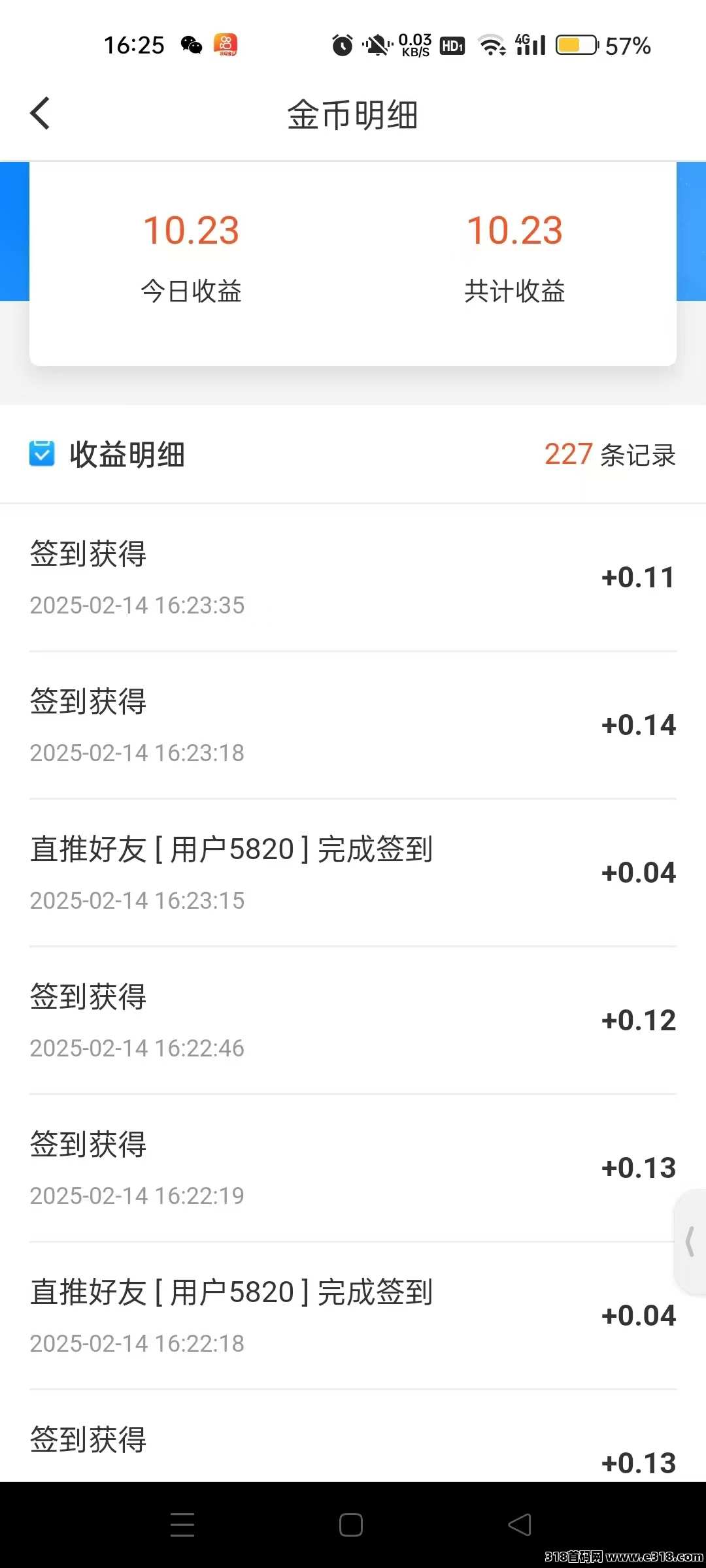
Task: Tap the +0.14 earning amount
Action: click(637, 724)
